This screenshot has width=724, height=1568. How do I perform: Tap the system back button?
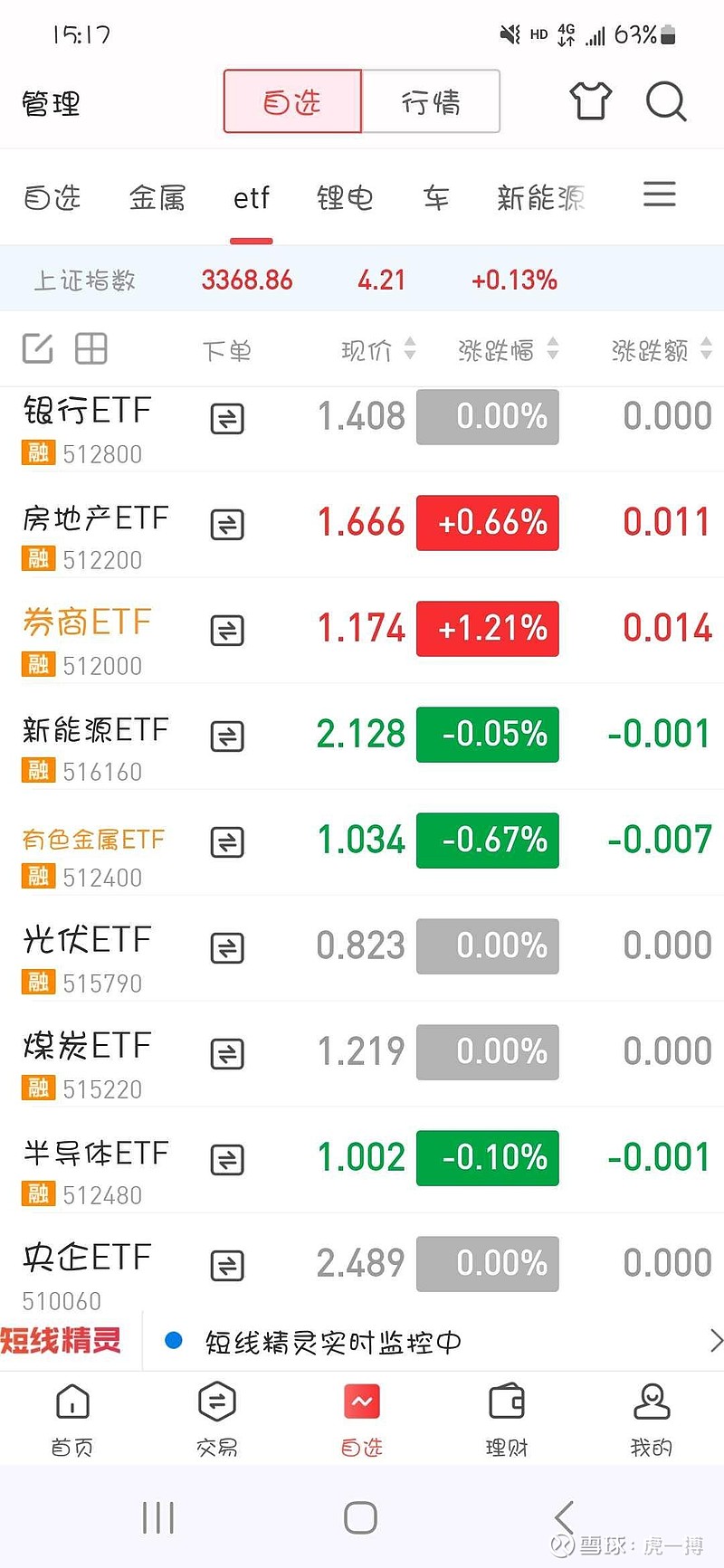pos(564,1517)
